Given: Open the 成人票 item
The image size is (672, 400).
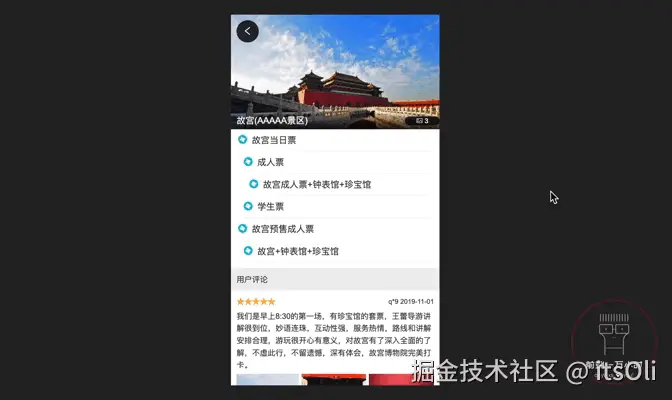Looking at the screenshot, I should pyautogui.click(x=270, y=162).
